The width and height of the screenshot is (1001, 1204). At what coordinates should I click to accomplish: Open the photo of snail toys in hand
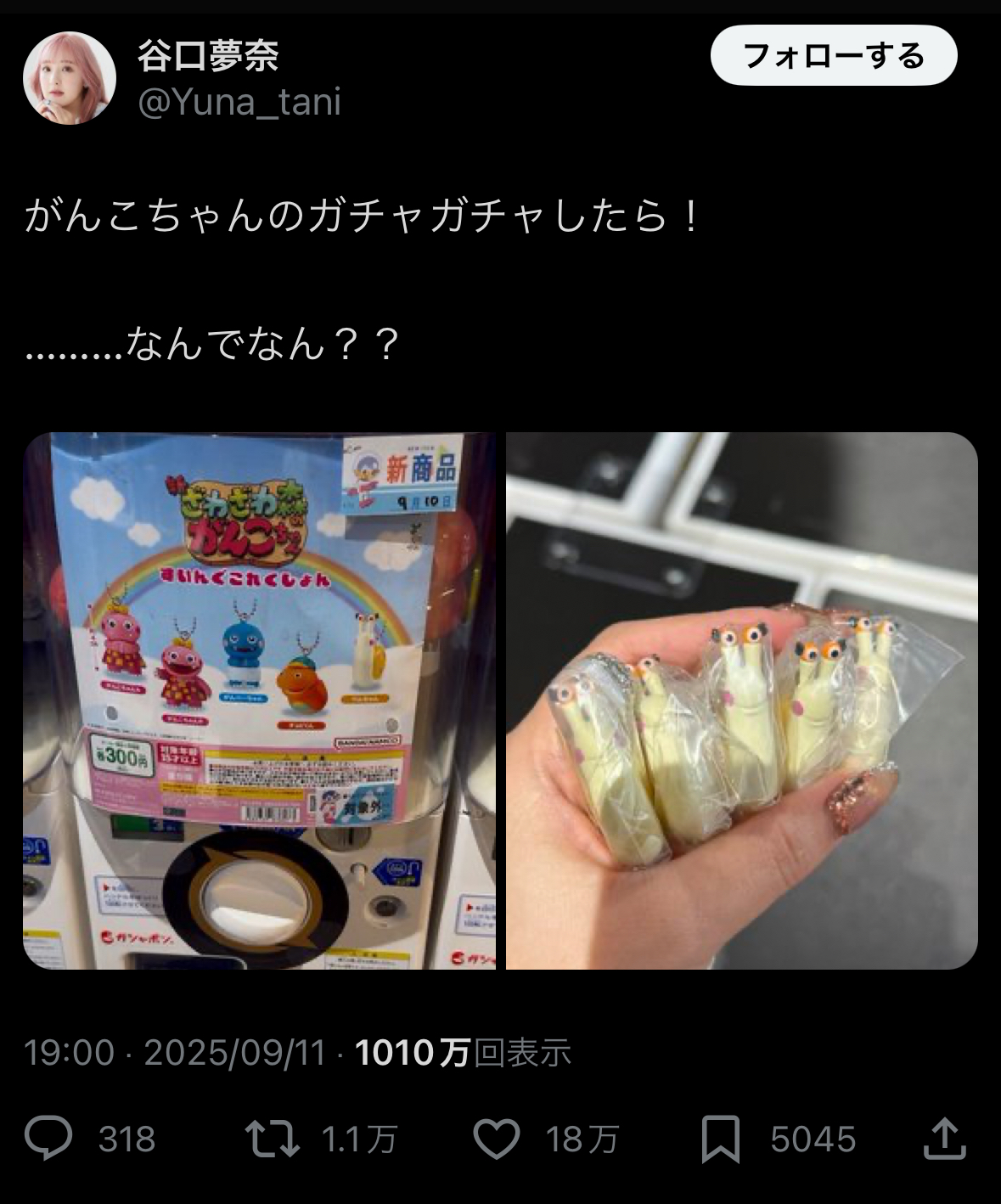[x=741, y=700]
